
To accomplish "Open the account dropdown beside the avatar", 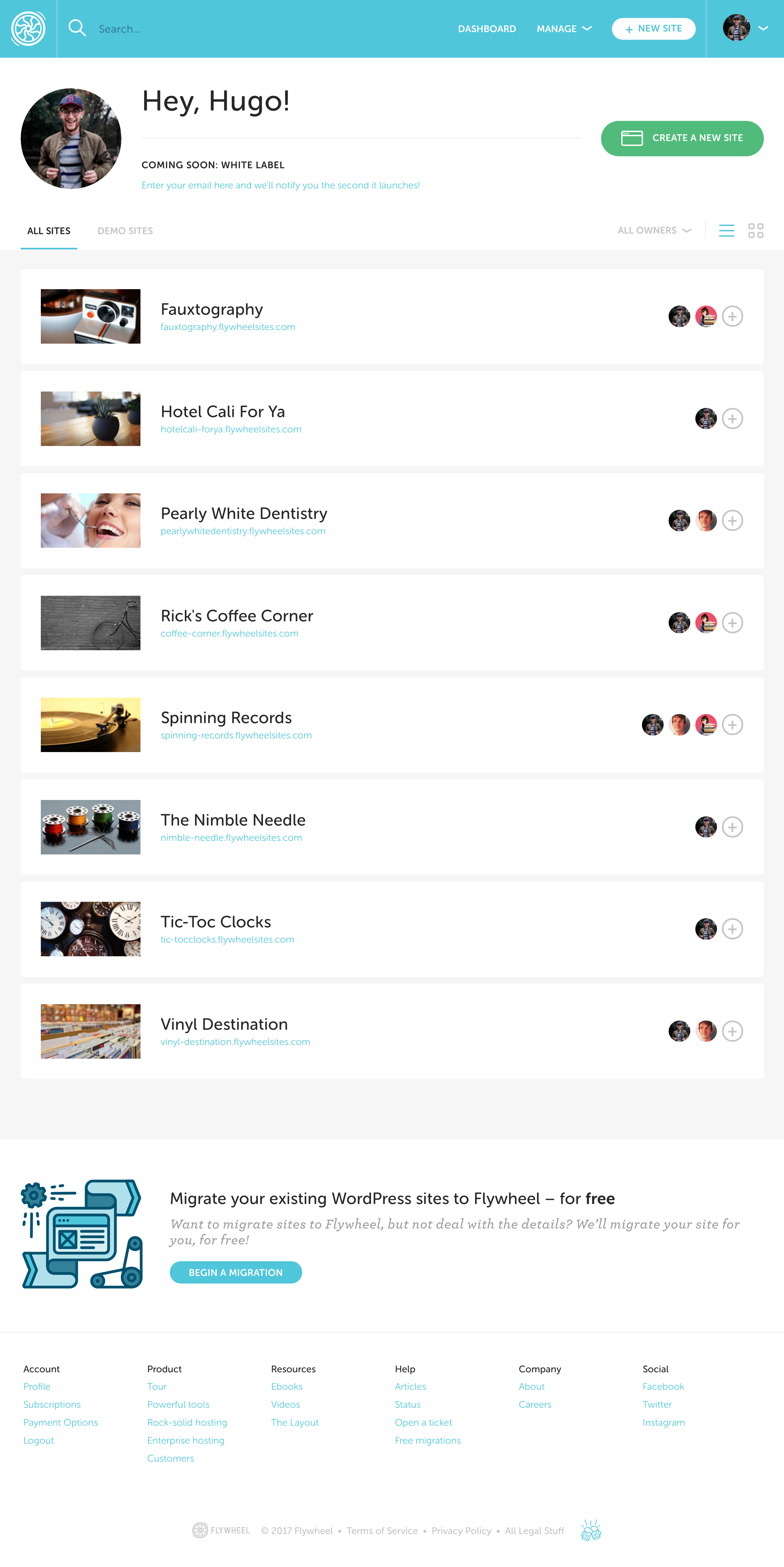I will (x=763, y=28).
